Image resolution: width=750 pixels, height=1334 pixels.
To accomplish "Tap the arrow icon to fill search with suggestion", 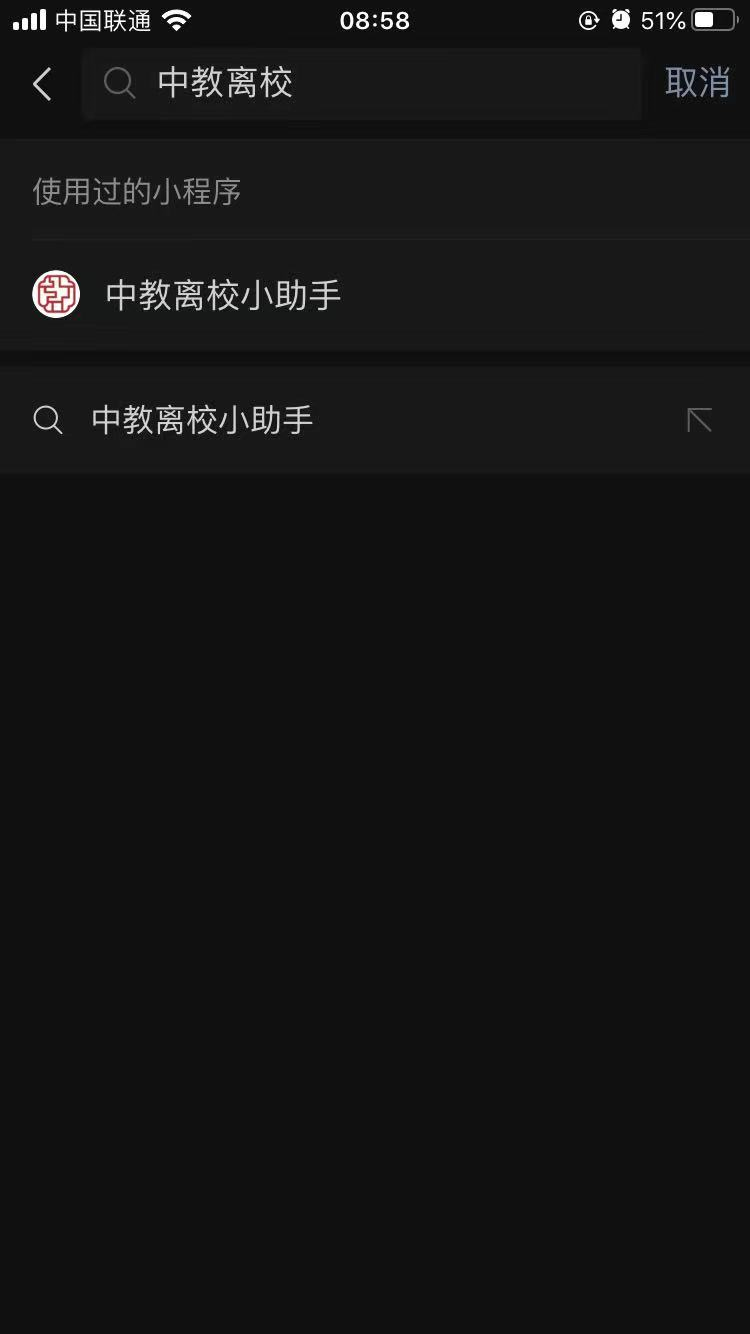I will tap(700, 420).
